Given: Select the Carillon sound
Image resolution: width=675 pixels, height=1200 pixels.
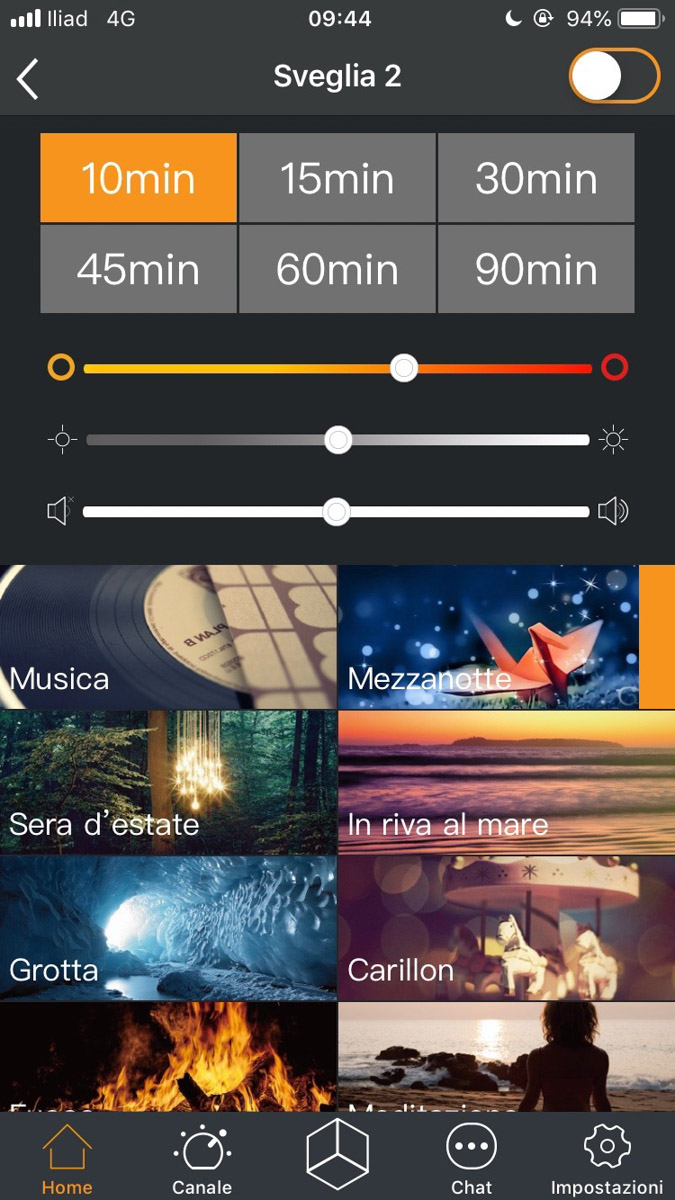Looking at the screenshot, I should (506, 928).
